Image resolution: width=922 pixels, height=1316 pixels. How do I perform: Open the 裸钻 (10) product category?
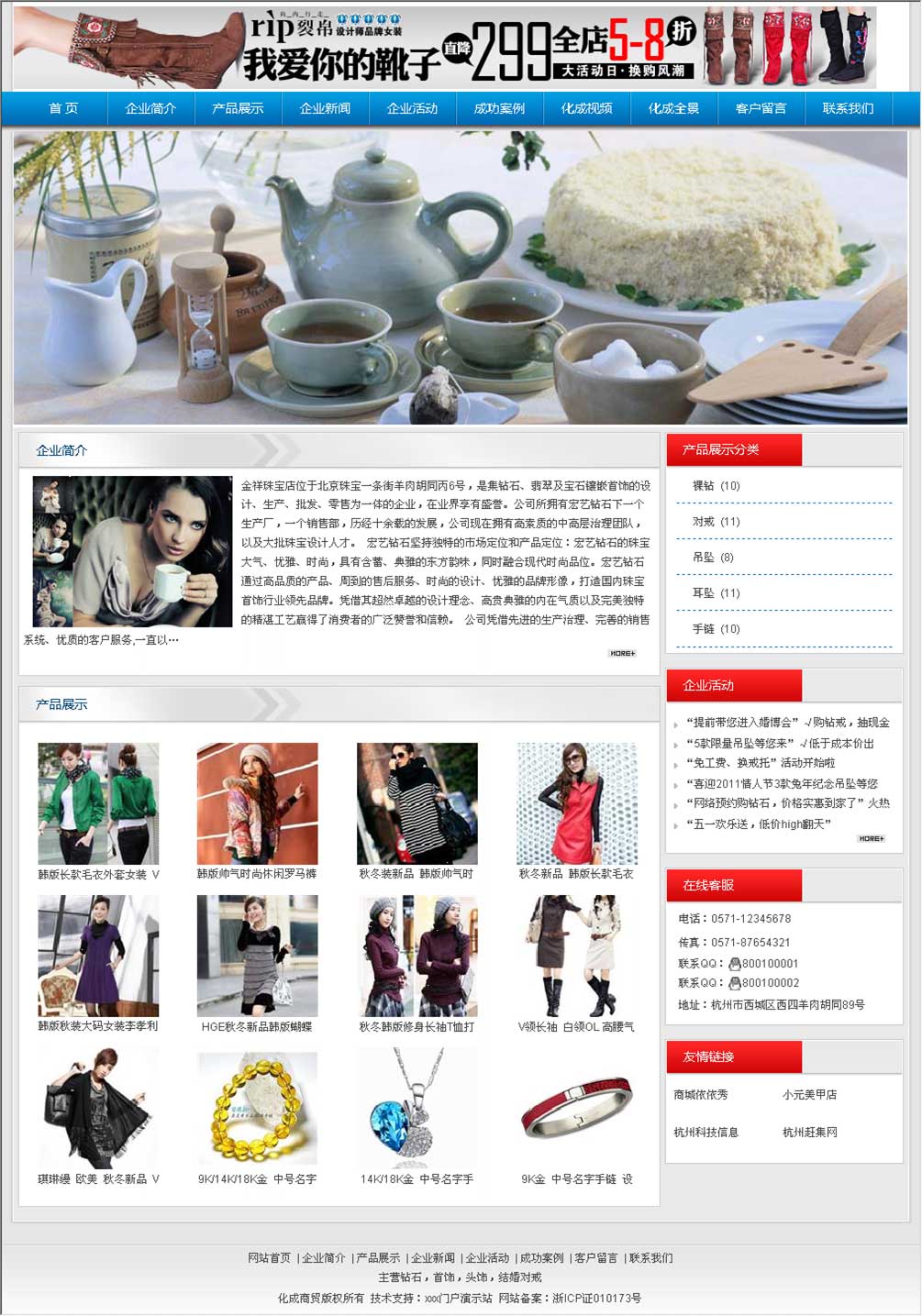(716, 486)
